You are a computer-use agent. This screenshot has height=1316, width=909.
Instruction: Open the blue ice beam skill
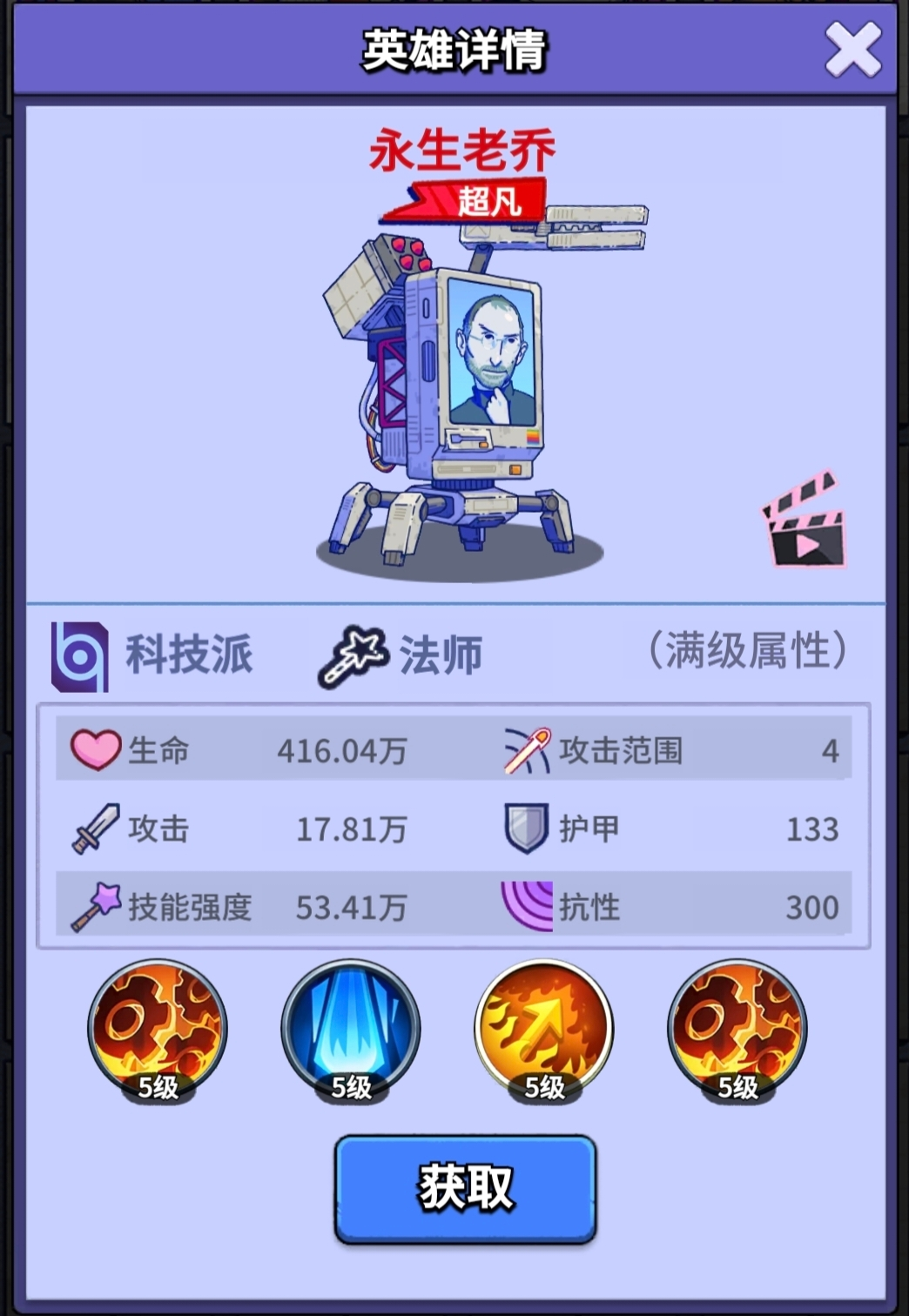351,1027
